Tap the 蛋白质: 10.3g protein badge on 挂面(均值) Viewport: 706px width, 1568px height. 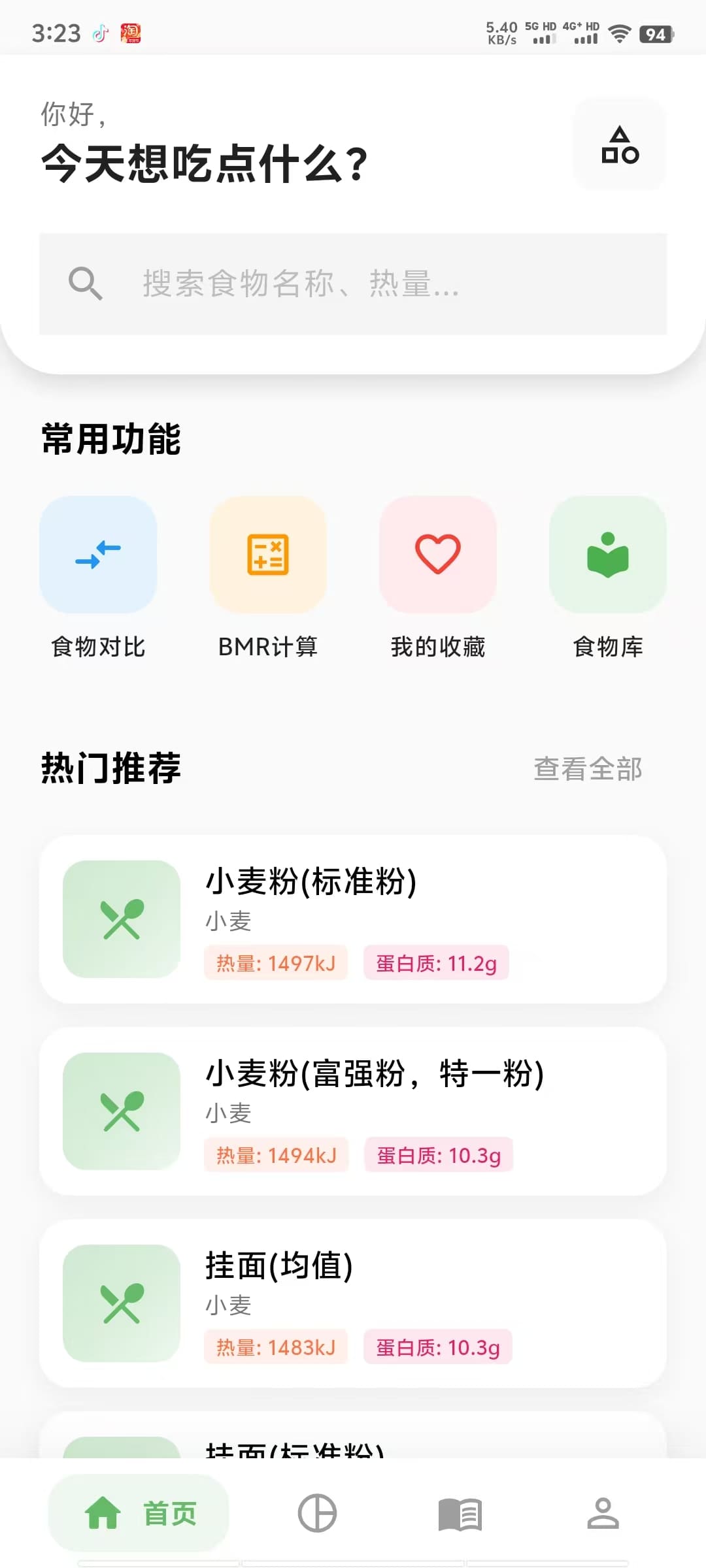pyautogui.click(x=439, y=1347)
